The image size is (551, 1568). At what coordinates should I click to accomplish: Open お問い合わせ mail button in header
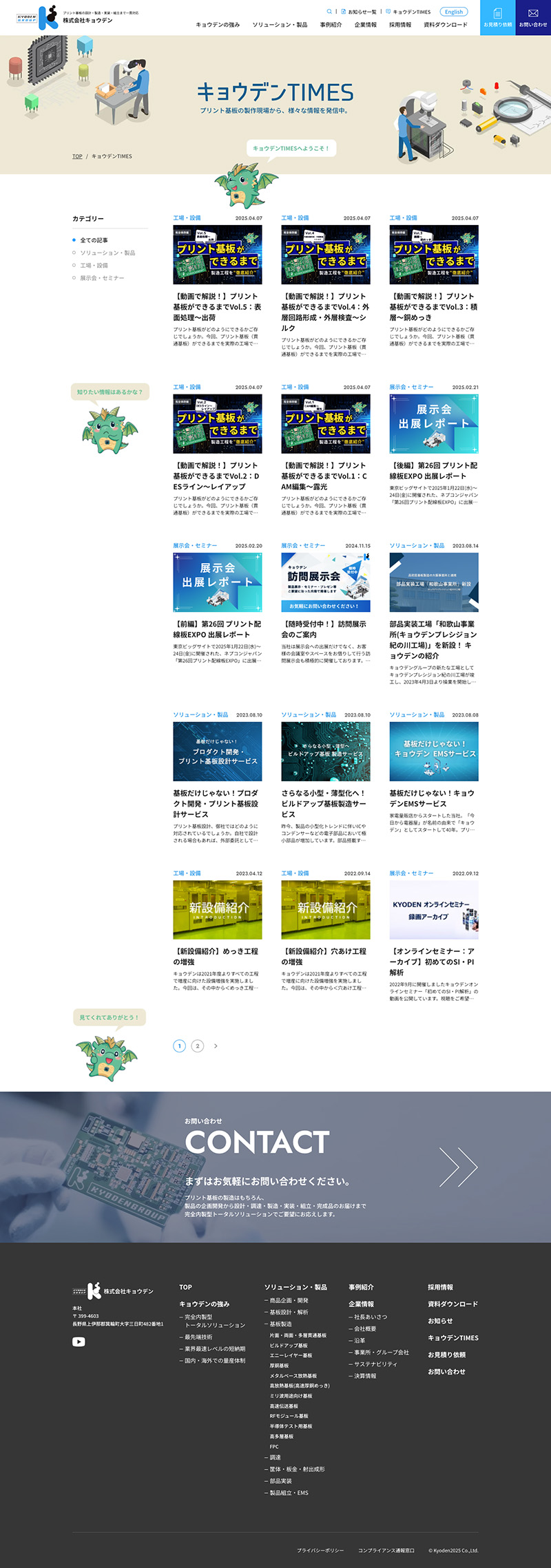[533, 18]
